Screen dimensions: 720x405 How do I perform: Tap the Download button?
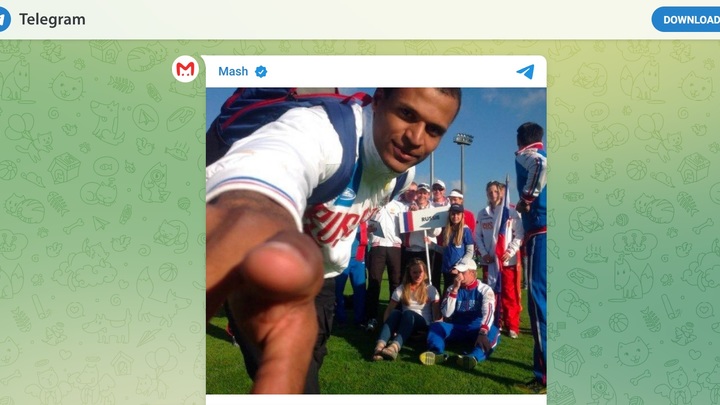pos(688,19)
